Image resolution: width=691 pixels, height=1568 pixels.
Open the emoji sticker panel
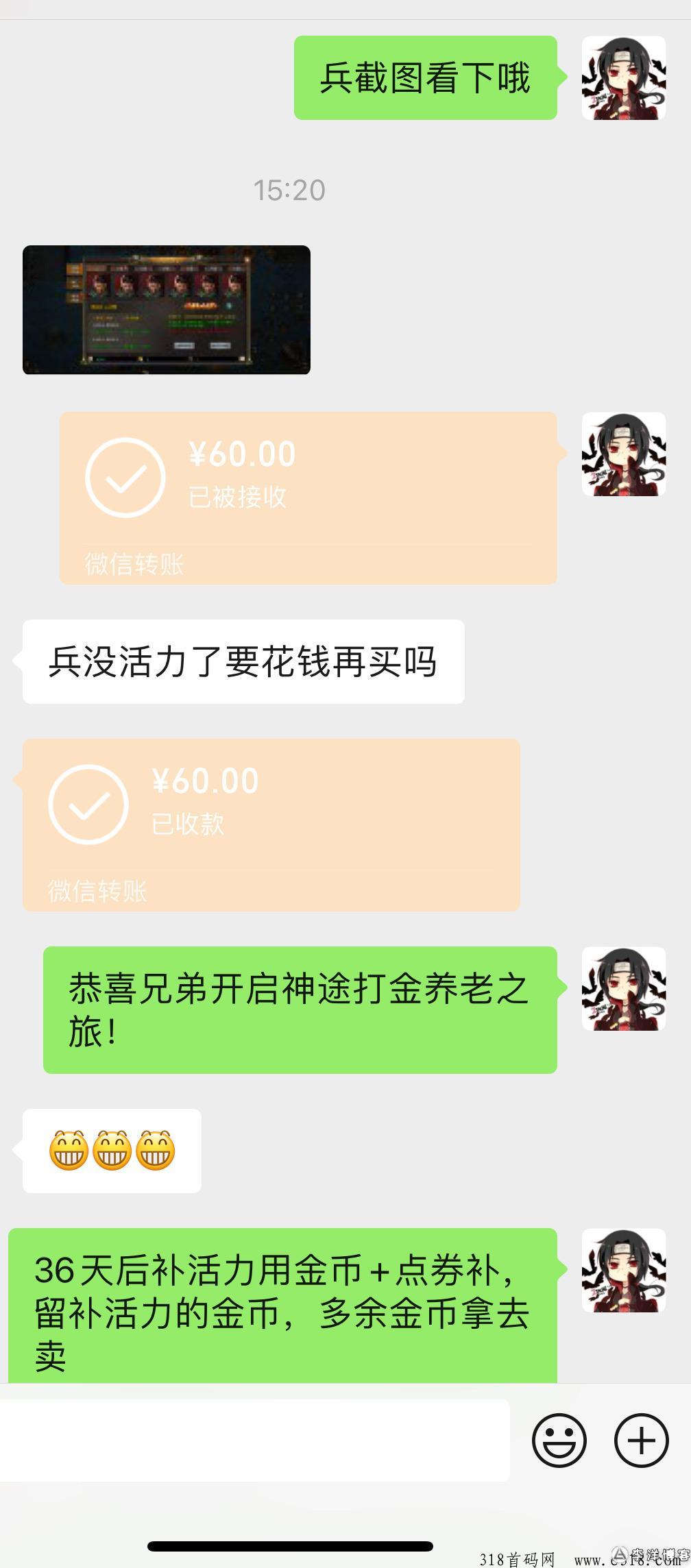(x=559, y=1441)
